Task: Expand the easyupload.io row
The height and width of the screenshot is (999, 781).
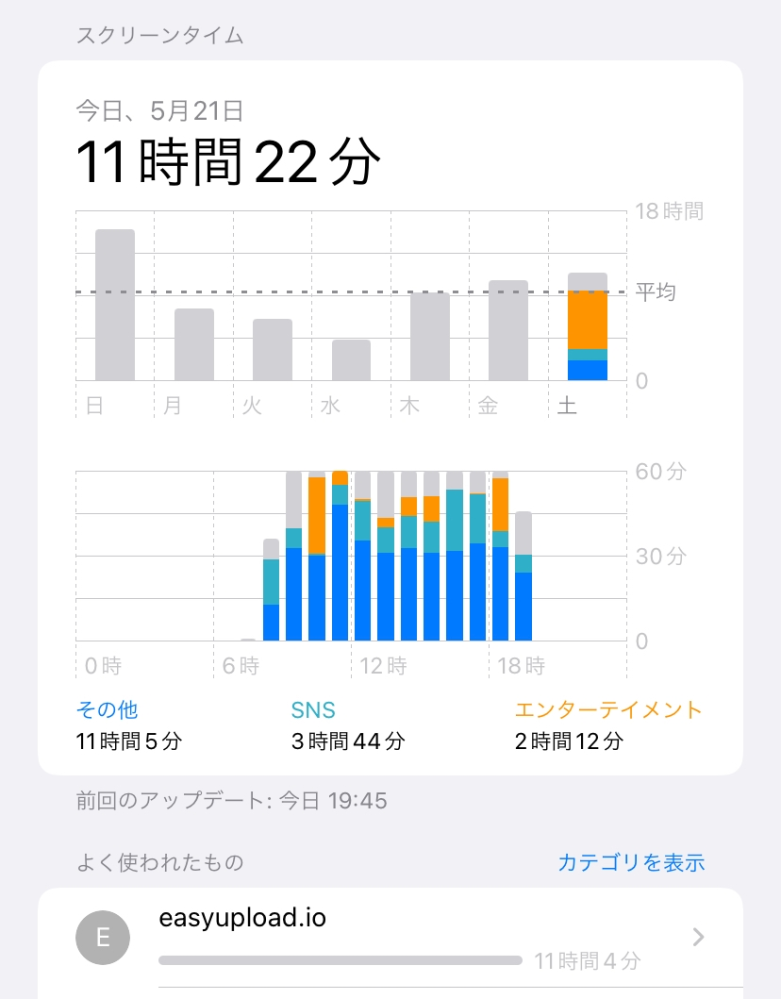Action: (x=400, y=937)
